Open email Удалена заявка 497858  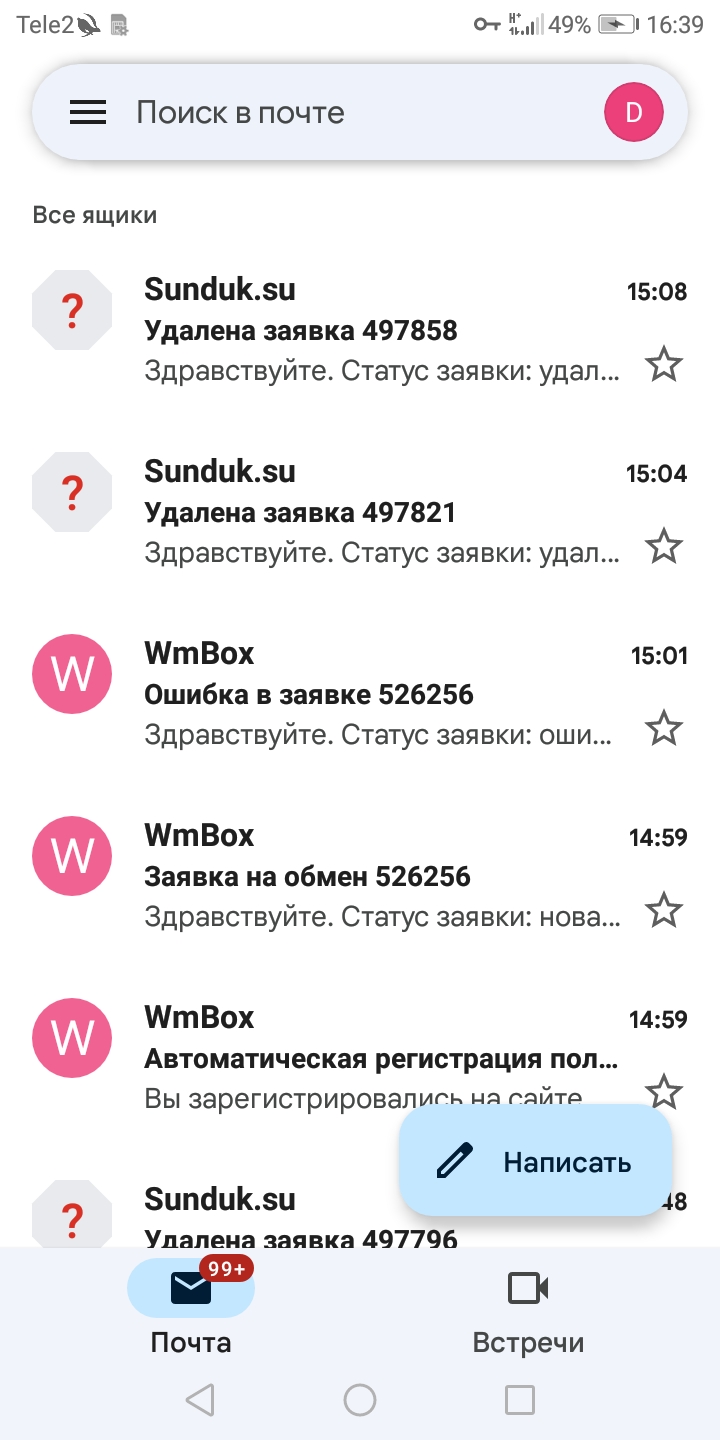380,330
